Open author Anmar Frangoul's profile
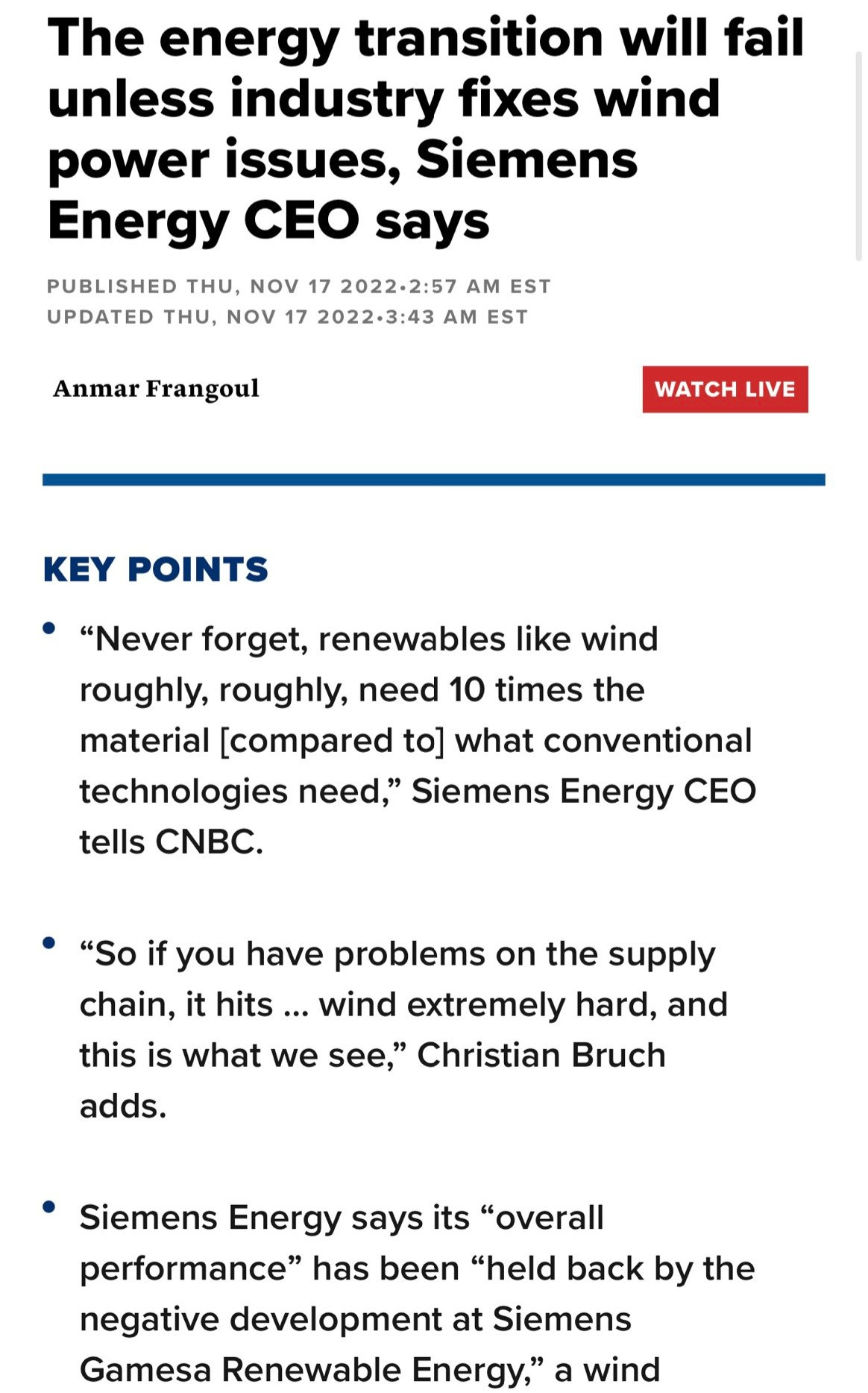The height and width of the screenshot is (1393, 868). coord(156,389)
